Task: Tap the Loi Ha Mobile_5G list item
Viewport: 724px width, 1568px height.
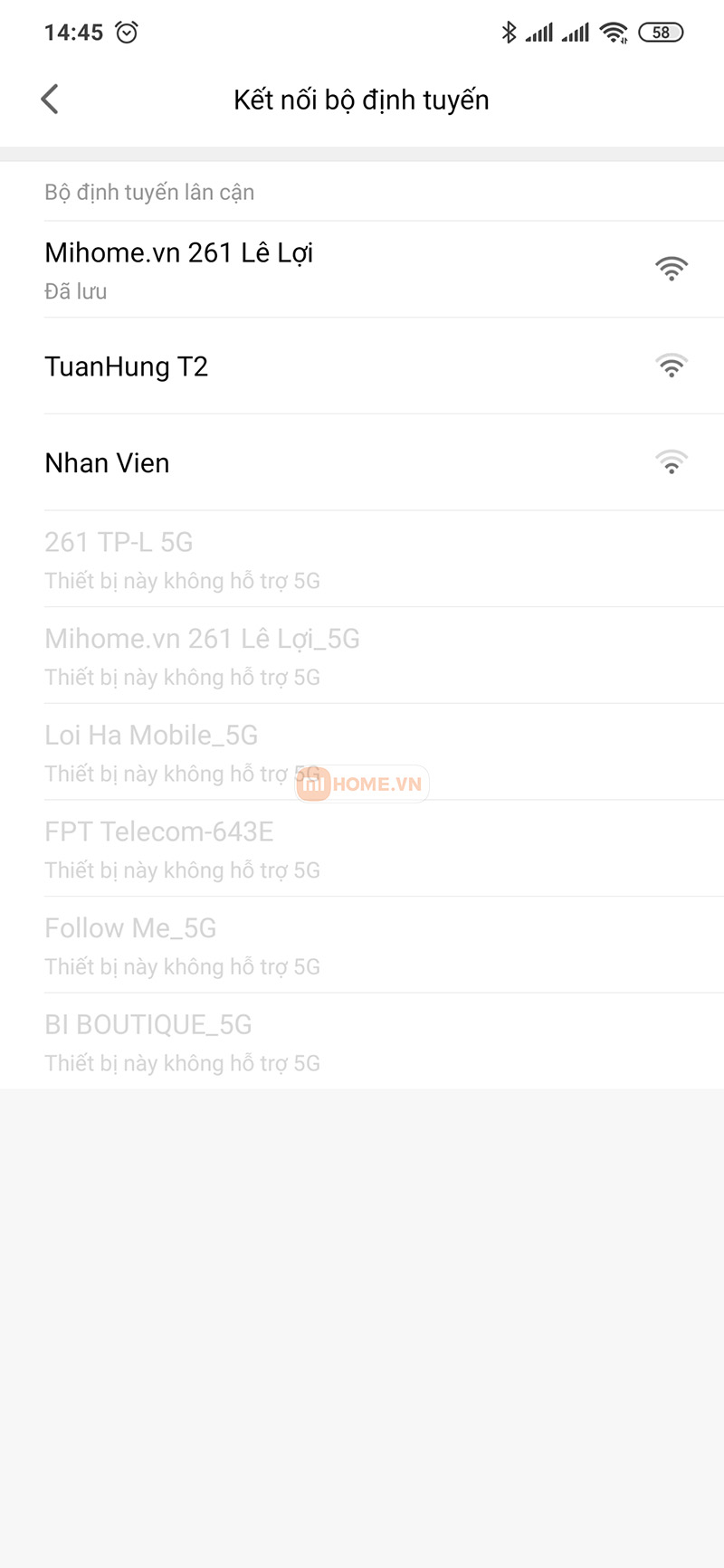Action: tap(271, 752)
